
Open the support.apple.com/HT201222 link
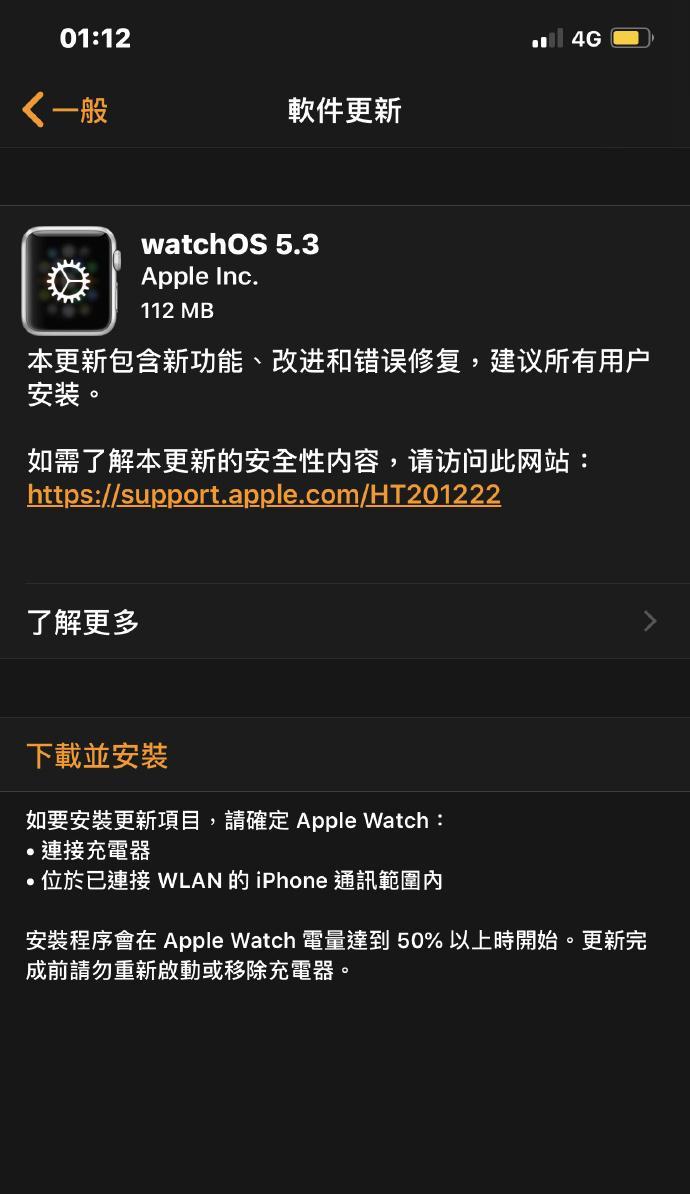pyautogui.click(x=264, y=494)
